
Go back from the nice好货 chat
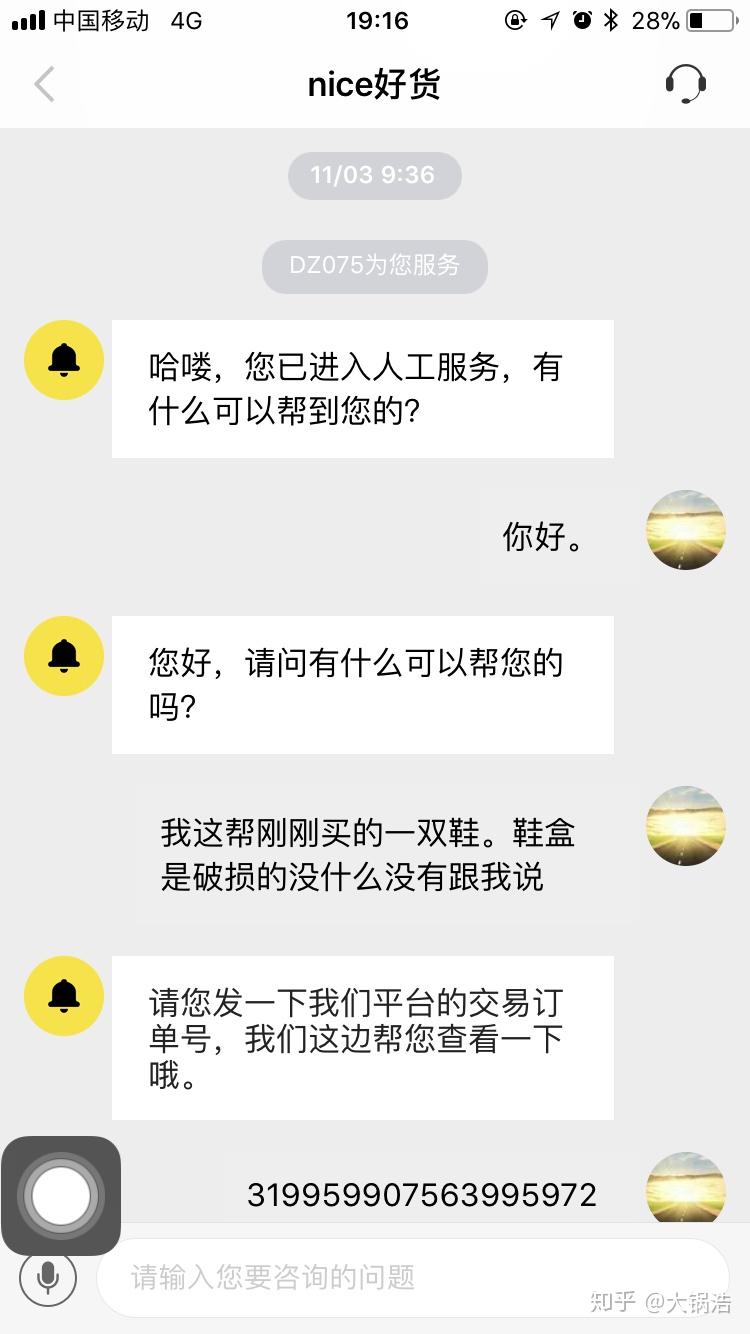point(44,85)
